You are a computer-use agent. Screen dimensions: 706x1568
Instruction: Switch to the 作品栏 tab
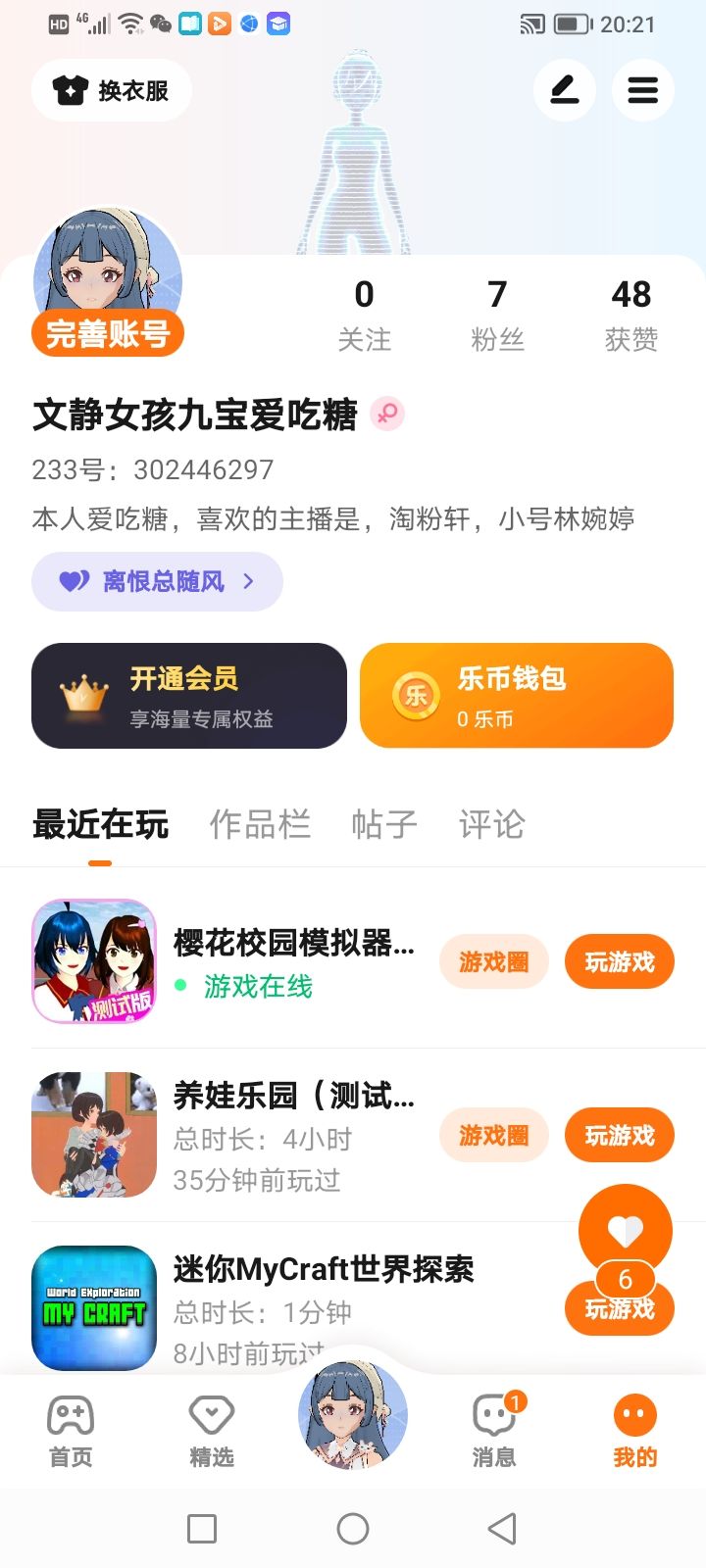click(260, 824)
